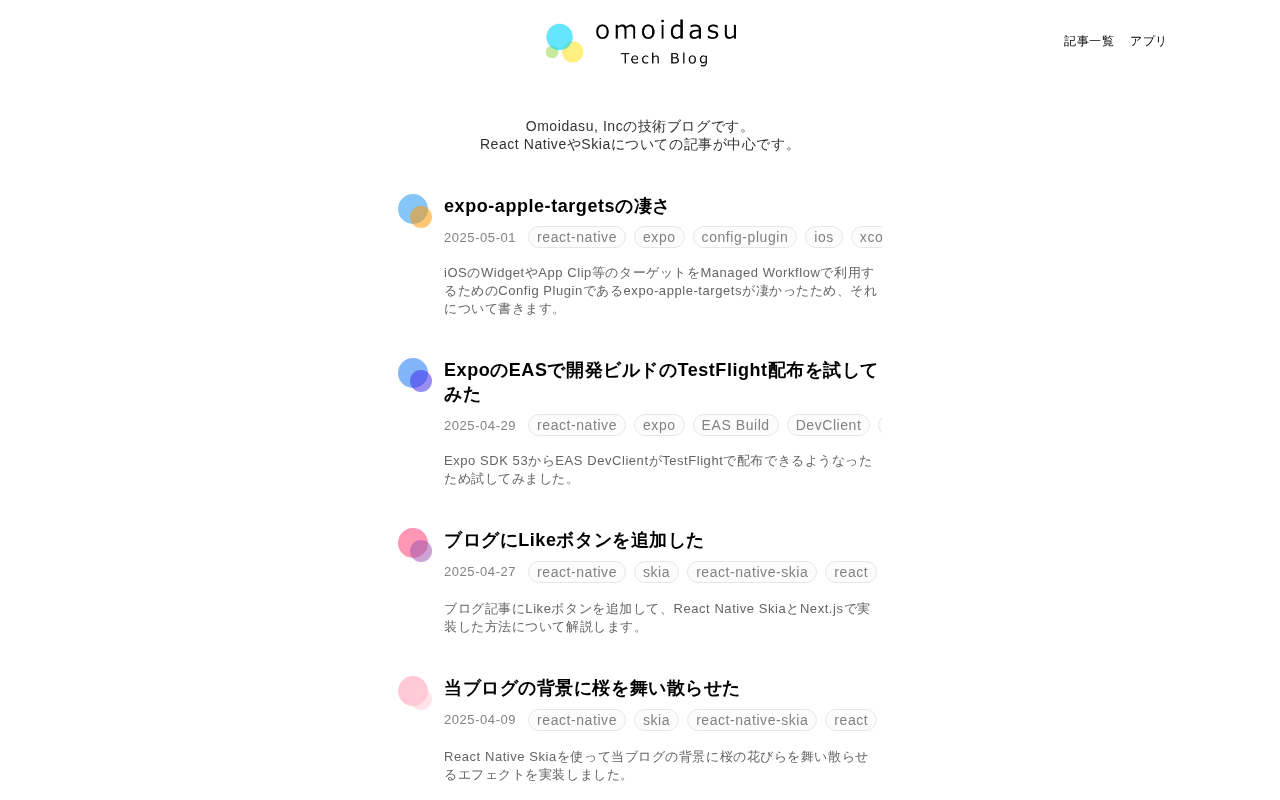
Task: Read the post ブログにLikeボタンを追加した
Action: coord(573,540)
